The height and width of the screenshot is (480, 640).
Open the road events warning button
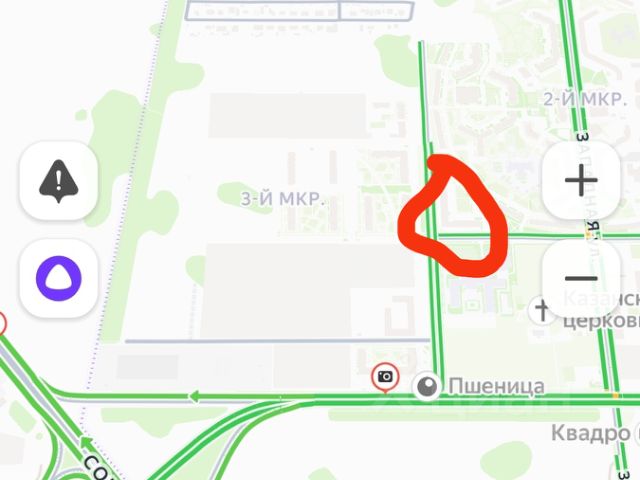click(59, 181)
